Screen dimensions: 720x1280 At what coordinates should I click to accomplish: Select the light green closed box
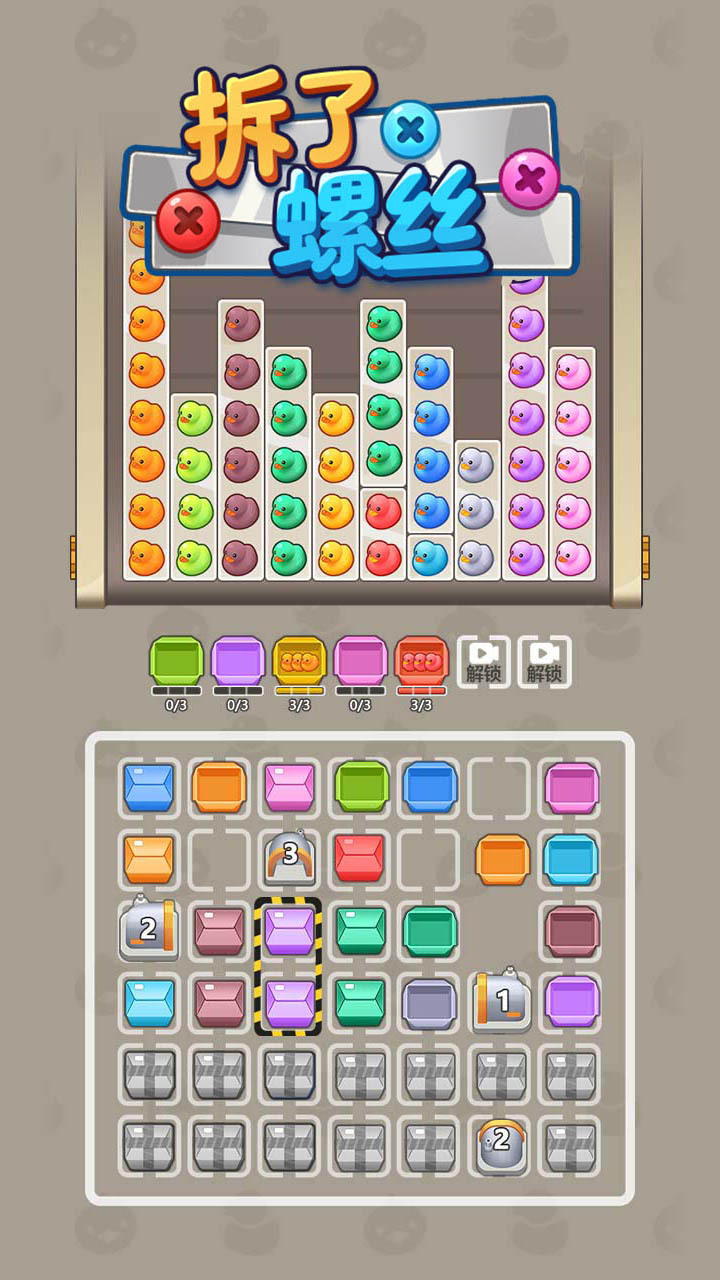click(361, 786)
